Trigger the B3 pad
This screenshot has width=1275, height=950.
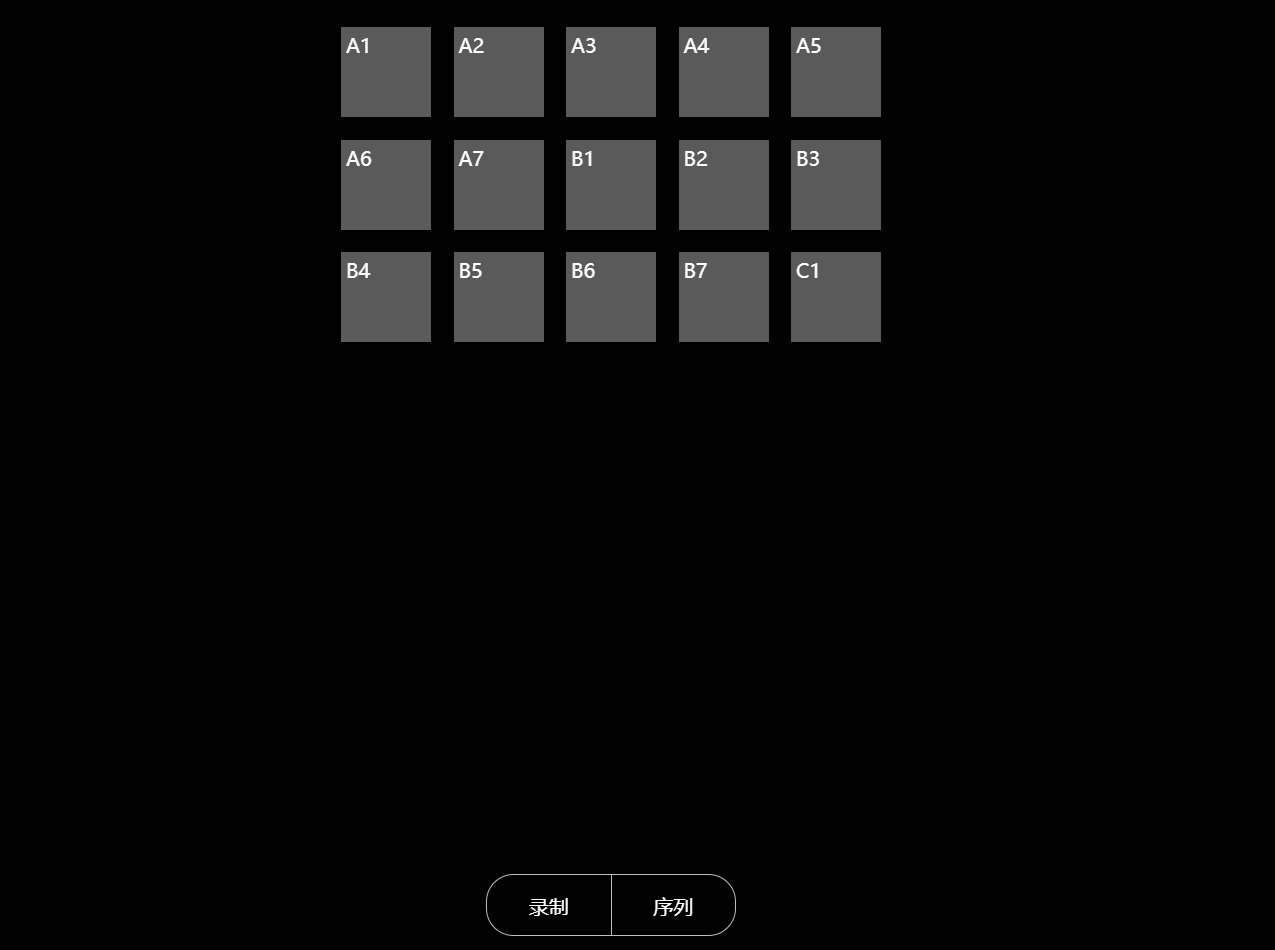pos(836,185)
